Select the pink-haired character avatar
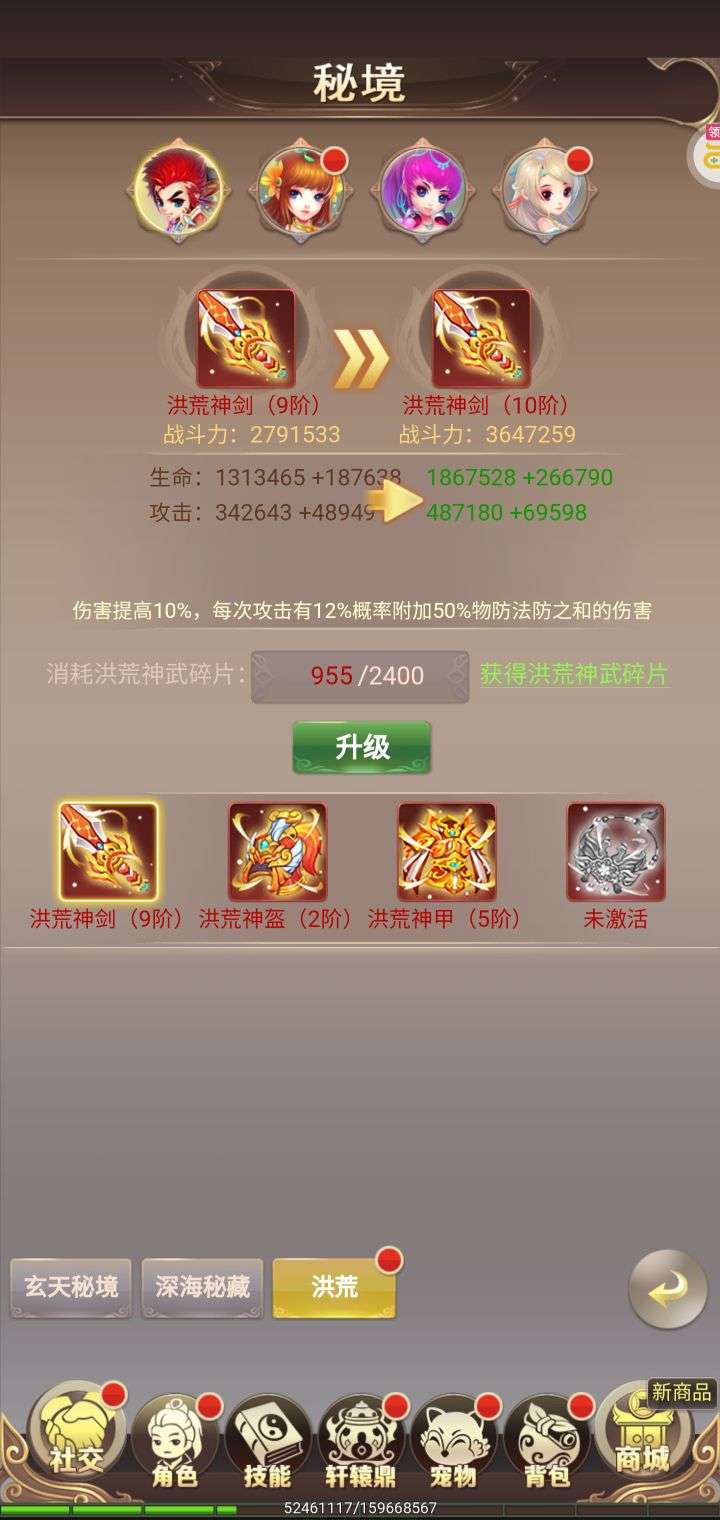Viewport: 720px width, 1520px height. tap(425, 190)
